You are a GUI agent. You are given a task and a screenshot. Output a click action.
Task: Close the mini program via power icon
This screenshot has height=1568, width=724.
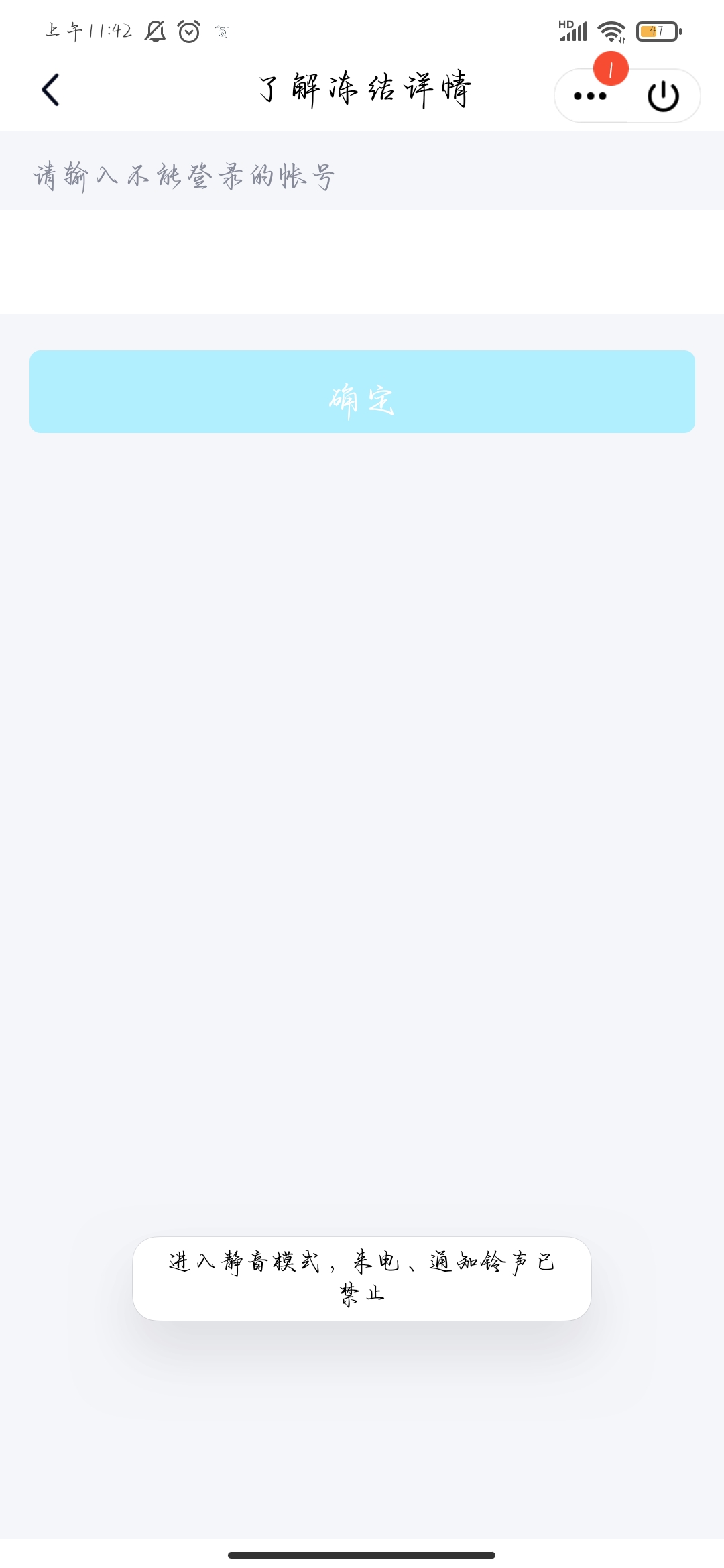663,96
